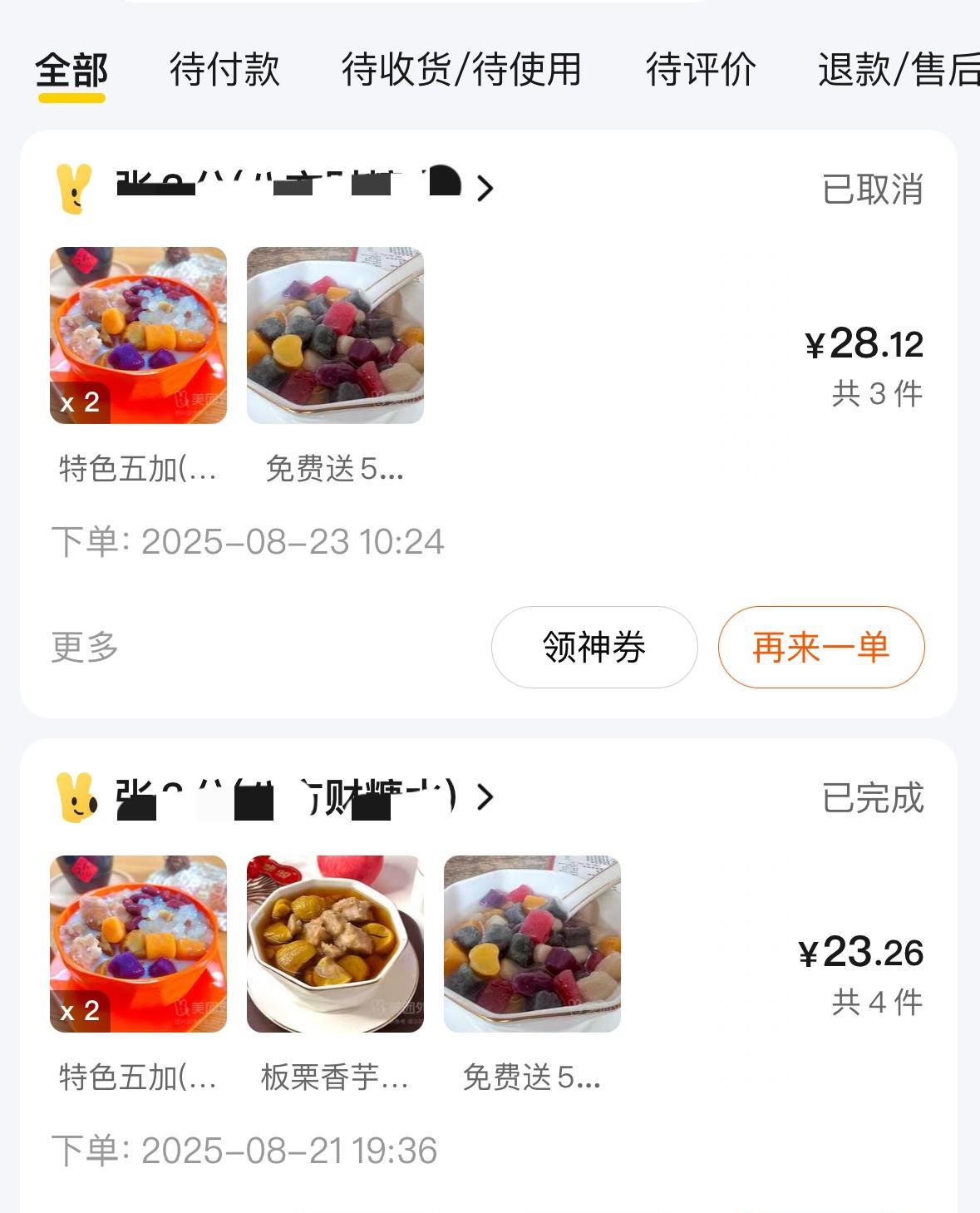This screenshot has height=1213, width=980.
Task: Show the 退款/售后 orders tab
Action: (898, 69)
